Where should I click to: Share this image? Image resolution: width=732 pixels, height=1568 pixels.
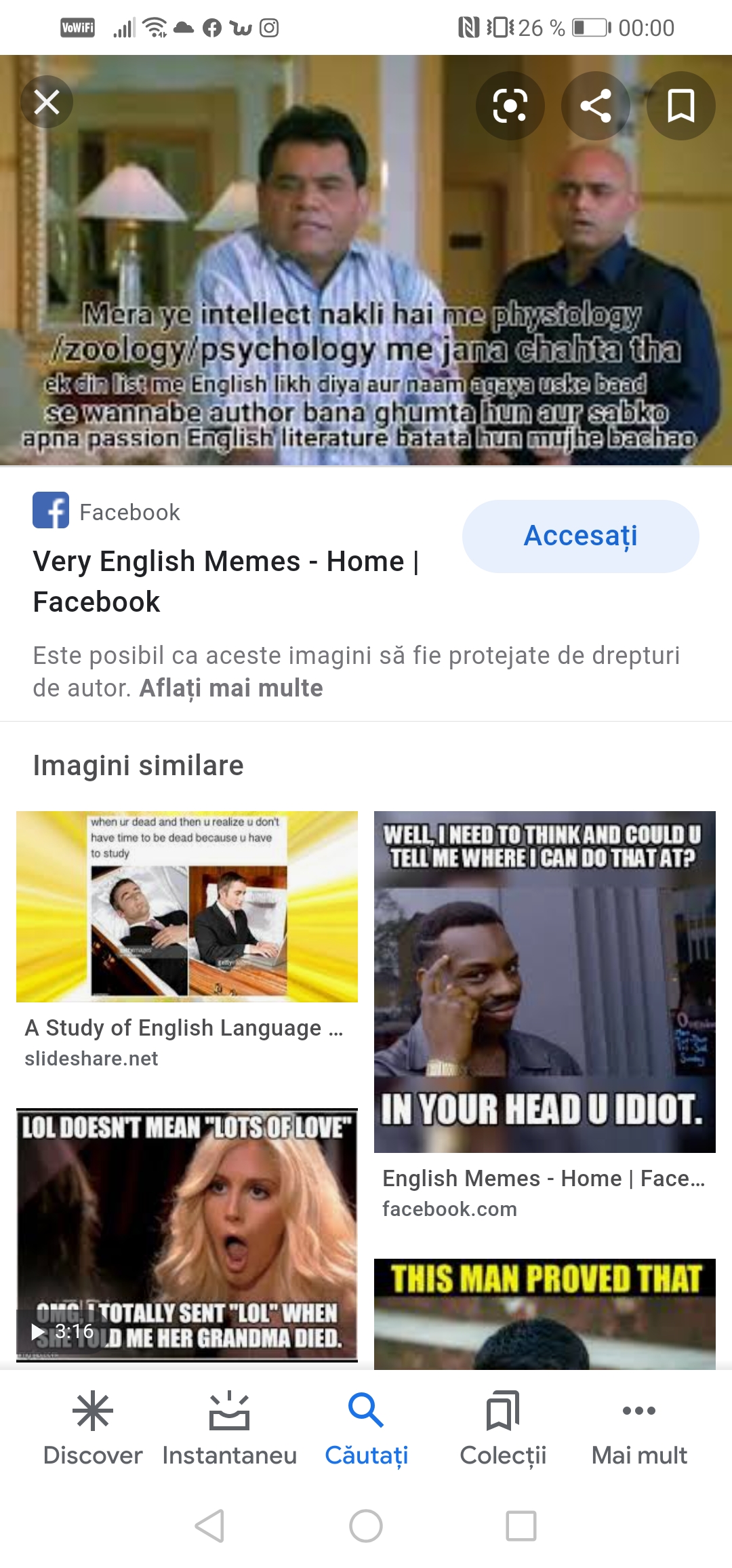pos(596,106)
